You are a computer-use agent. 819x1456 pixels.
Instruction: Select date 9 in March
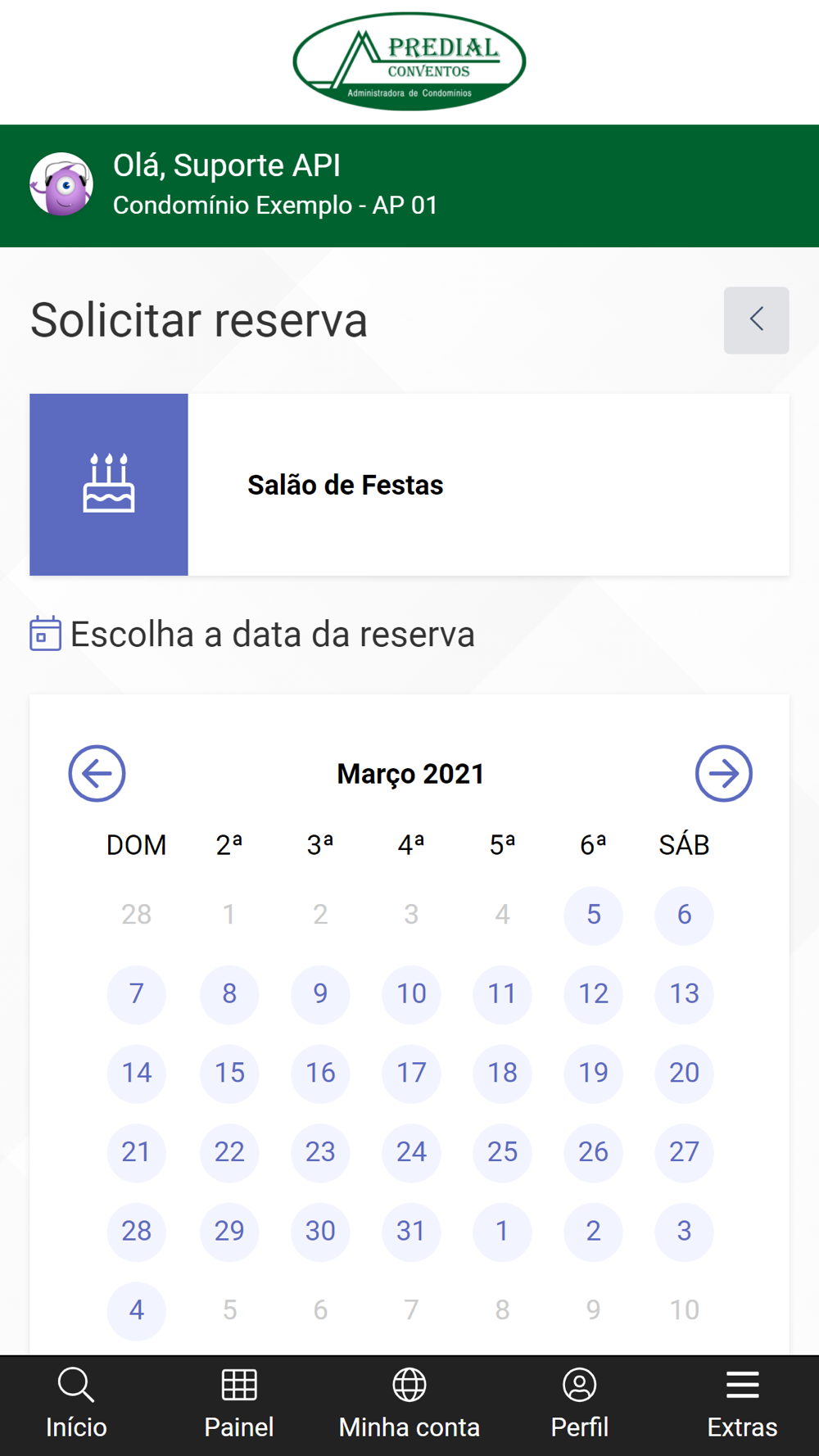tap(320, 993)
